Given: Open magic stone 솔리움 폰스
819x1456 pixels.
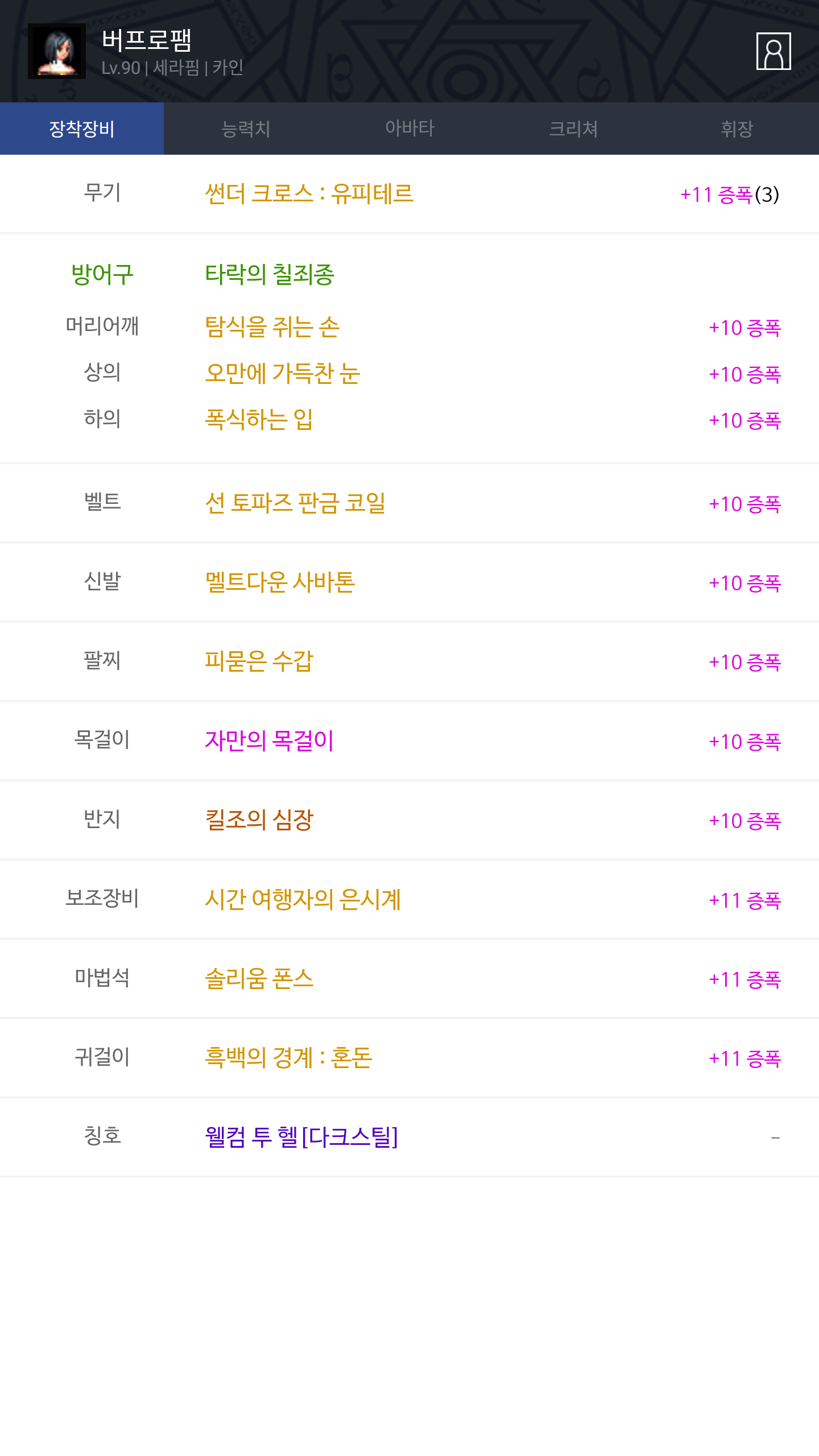Looking at the screenshot, I should (x=259, y=979).
